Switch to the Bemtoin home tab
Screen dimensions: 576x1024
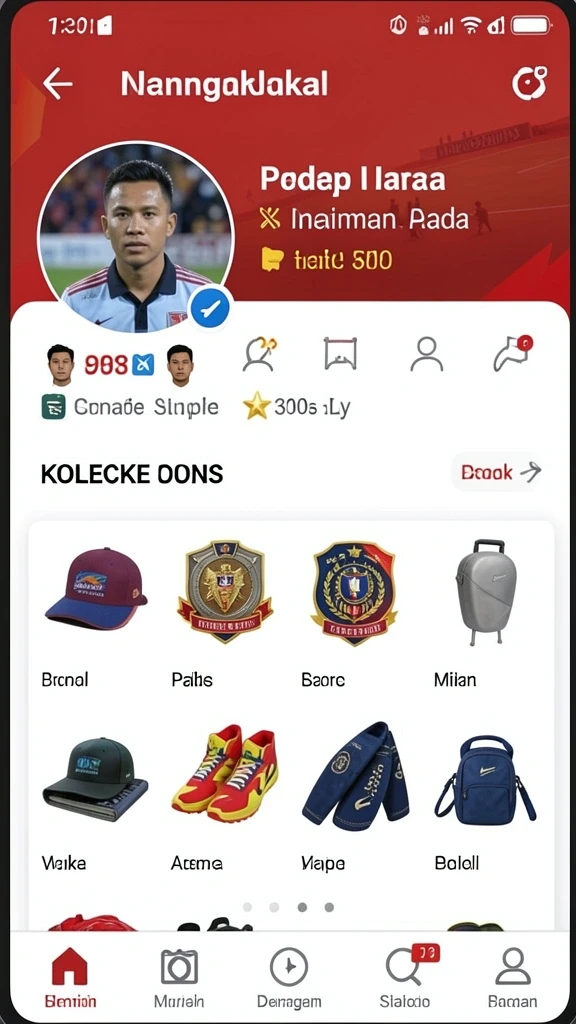70,978
